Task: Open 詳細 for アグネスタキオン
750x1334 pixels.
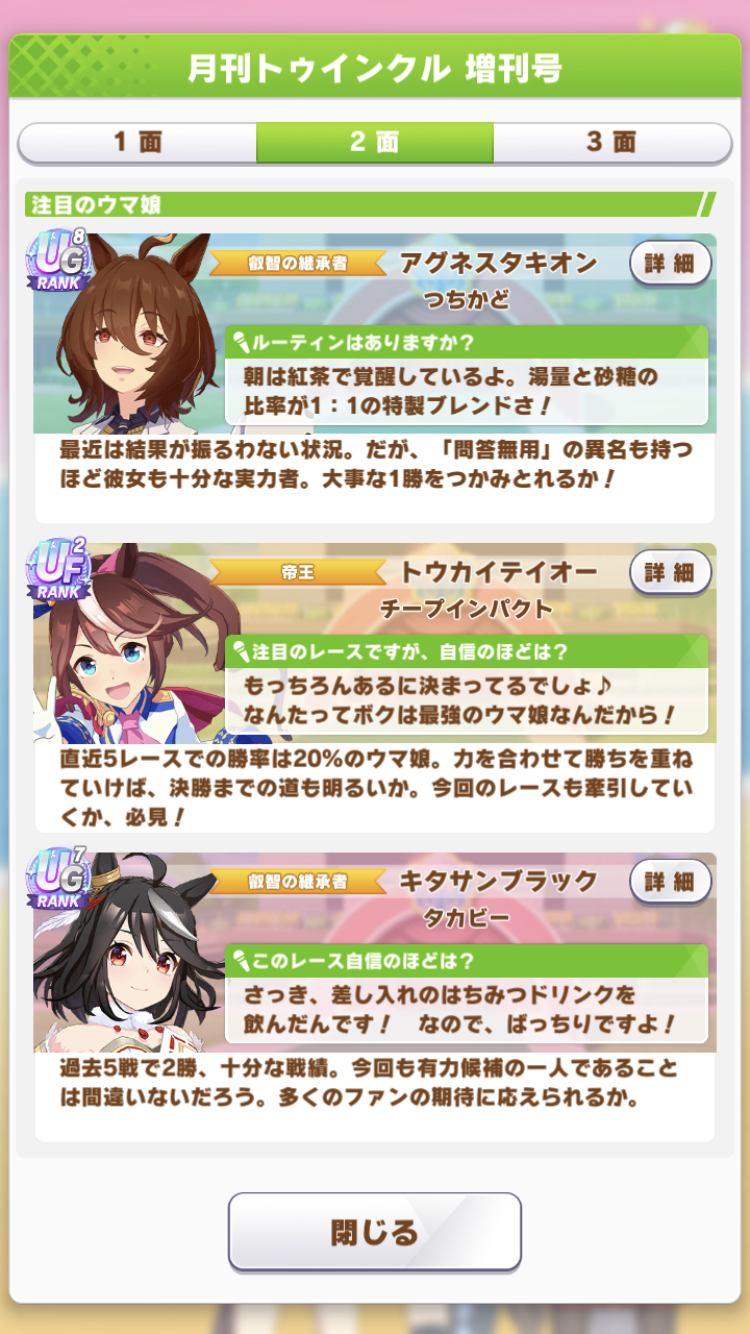Action: 670,264
